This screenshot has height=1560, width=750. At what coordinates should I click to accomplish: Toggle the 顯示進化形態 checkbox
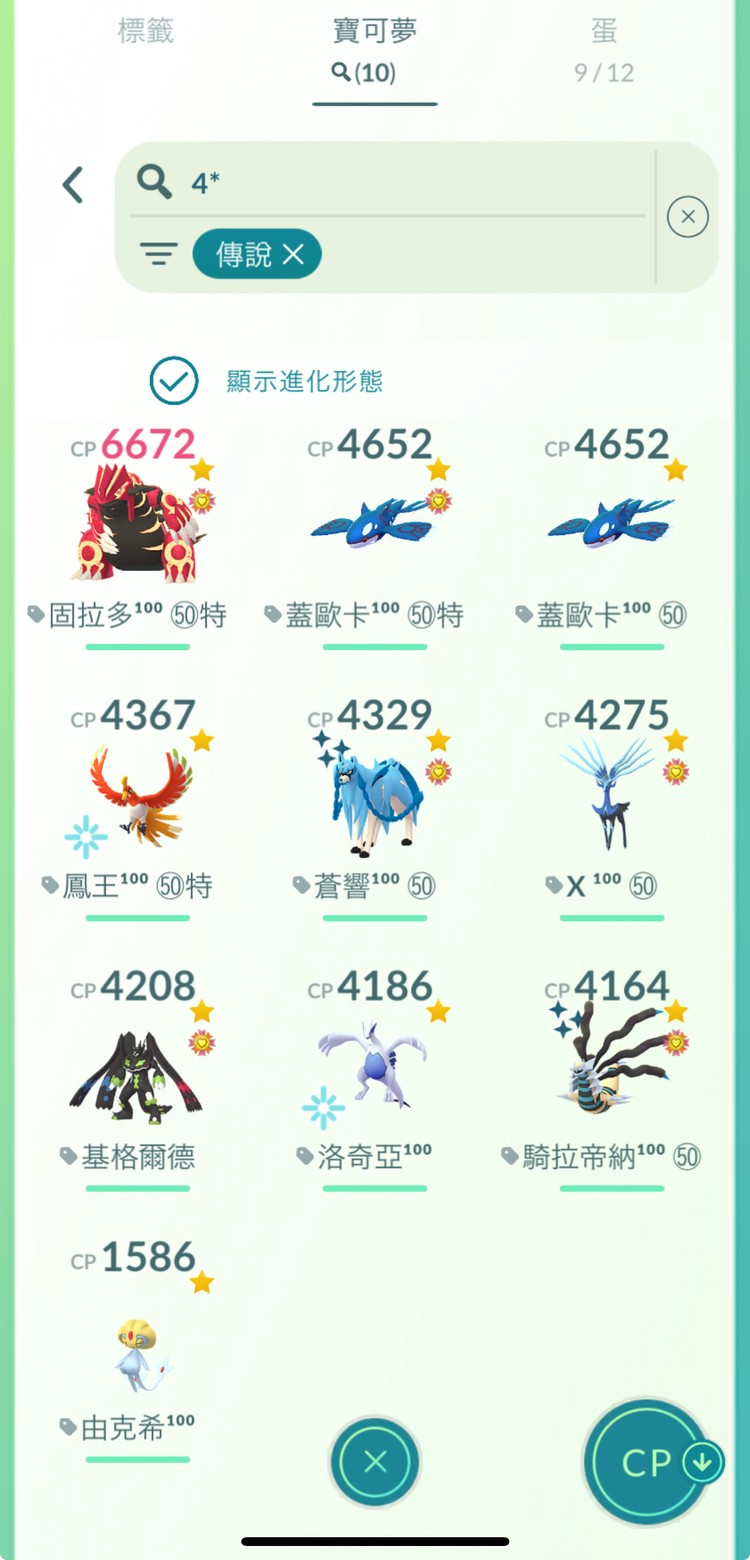[x=173, y=381]
